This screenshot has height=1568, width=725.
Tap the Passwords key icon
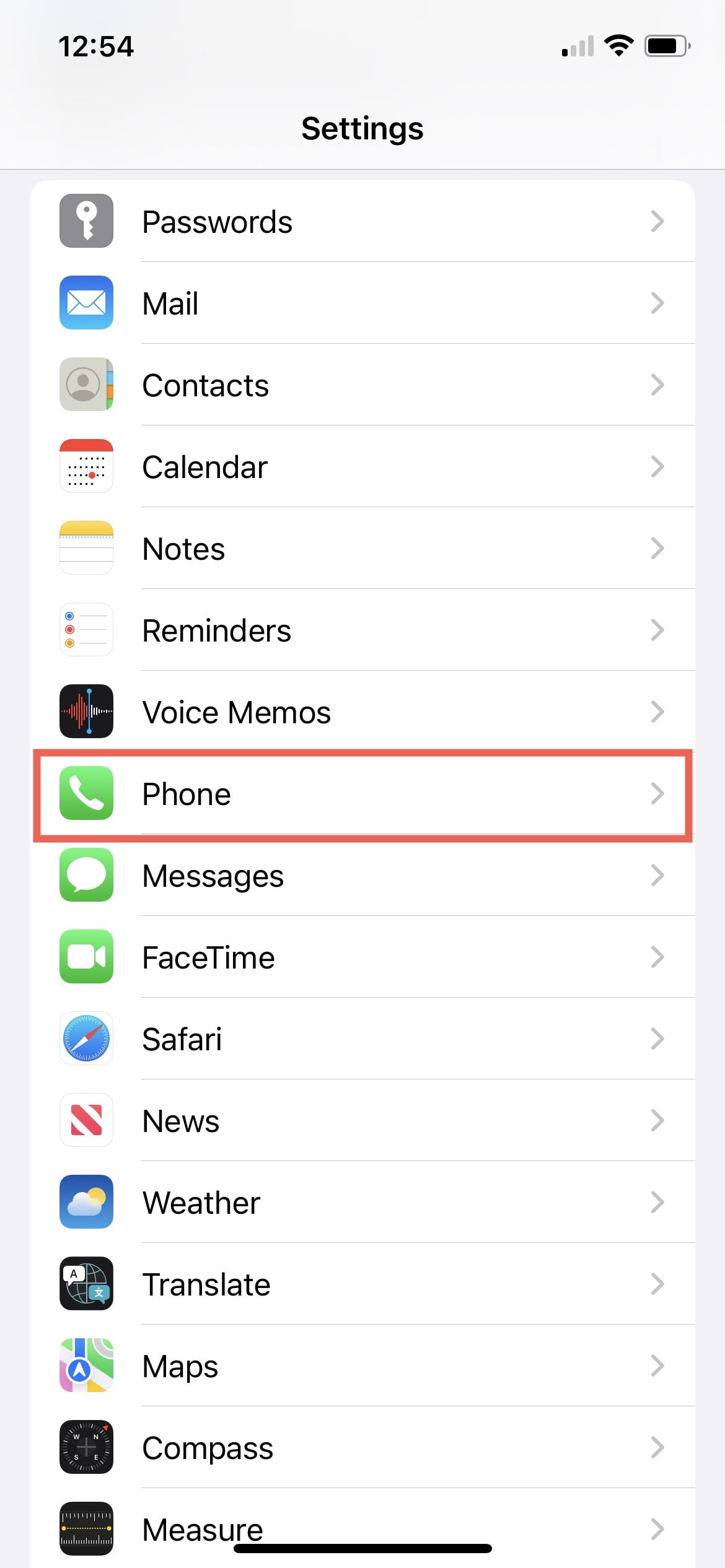click(86, 221)
